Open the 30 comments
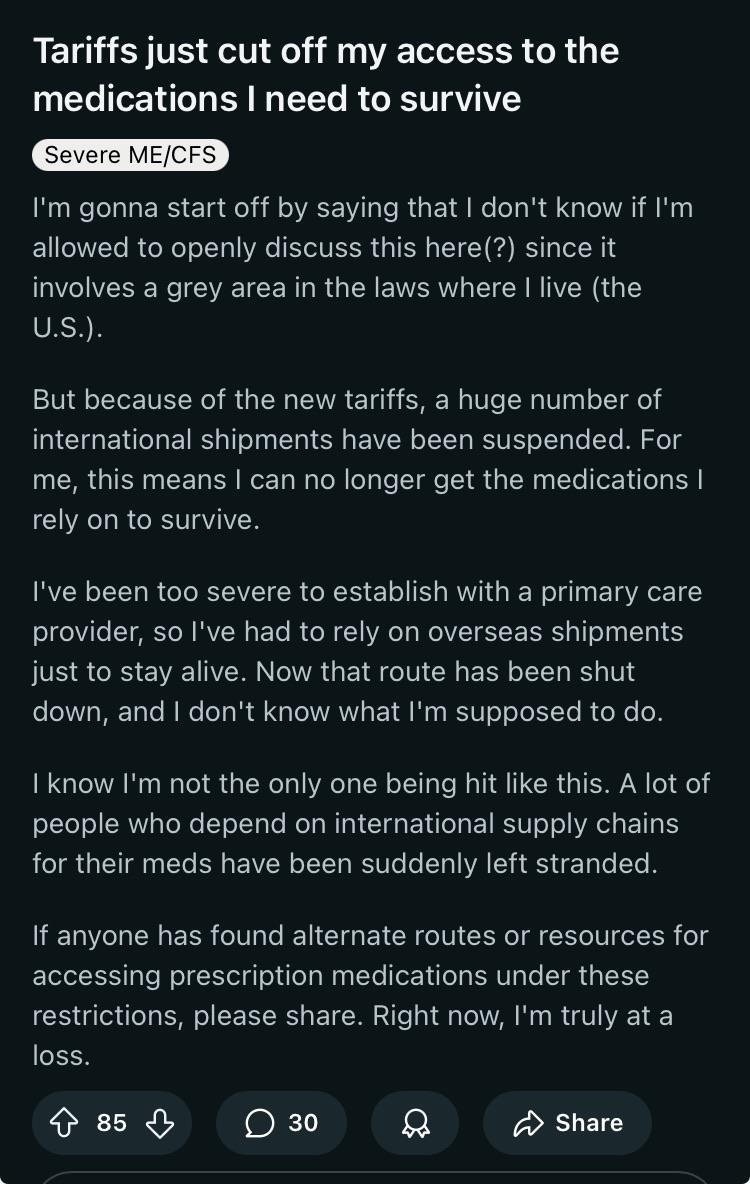Screen dimensions: 750x1184 tap(281, 1123)
